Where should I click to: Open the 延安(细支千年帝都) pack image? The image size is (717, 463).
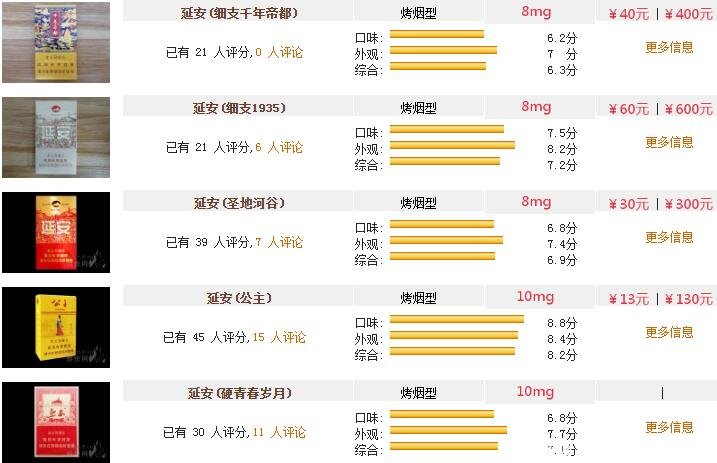42,42
